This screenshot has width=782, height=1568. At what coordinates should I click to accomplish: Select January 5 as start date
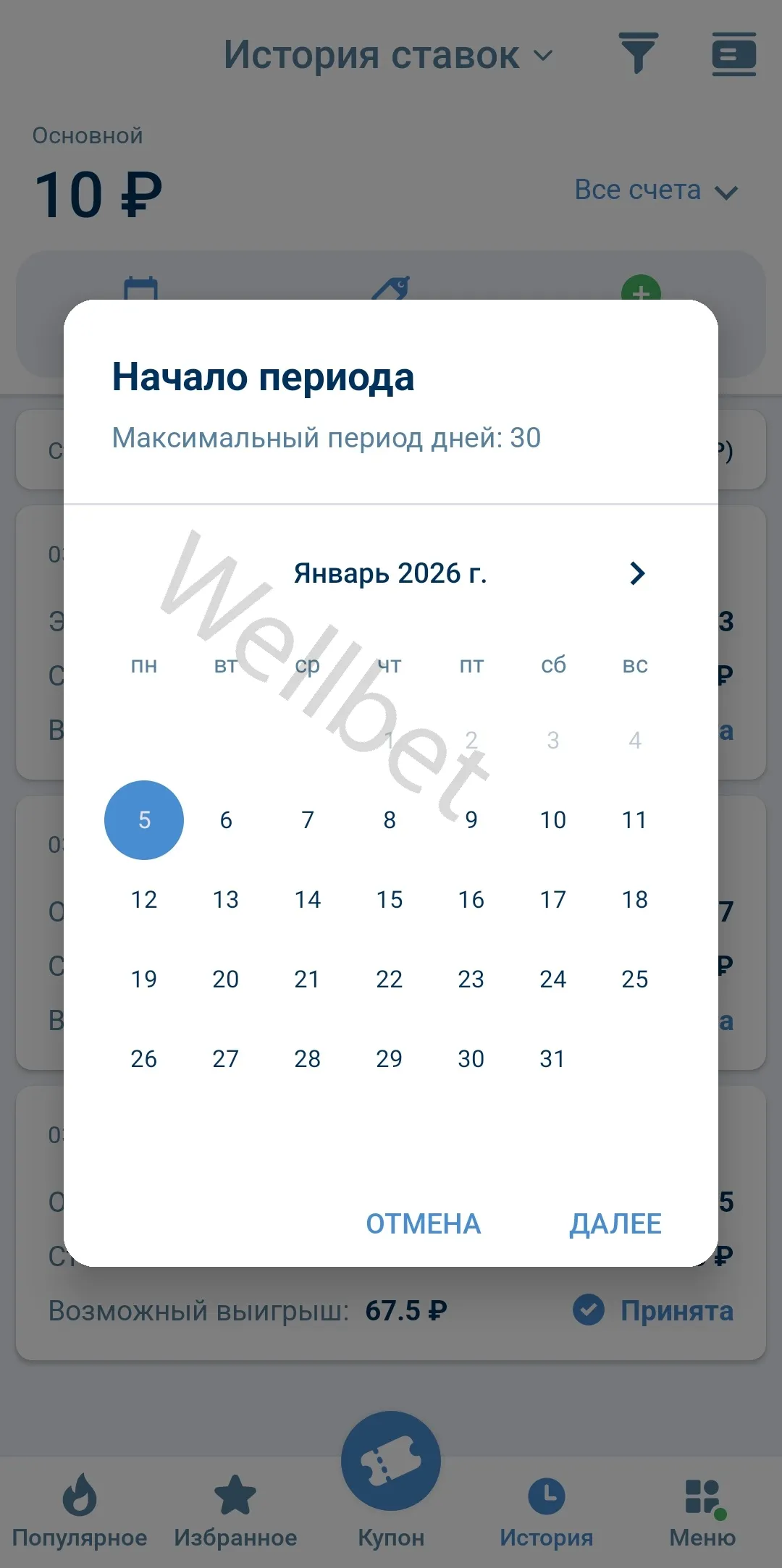[144, 820]
